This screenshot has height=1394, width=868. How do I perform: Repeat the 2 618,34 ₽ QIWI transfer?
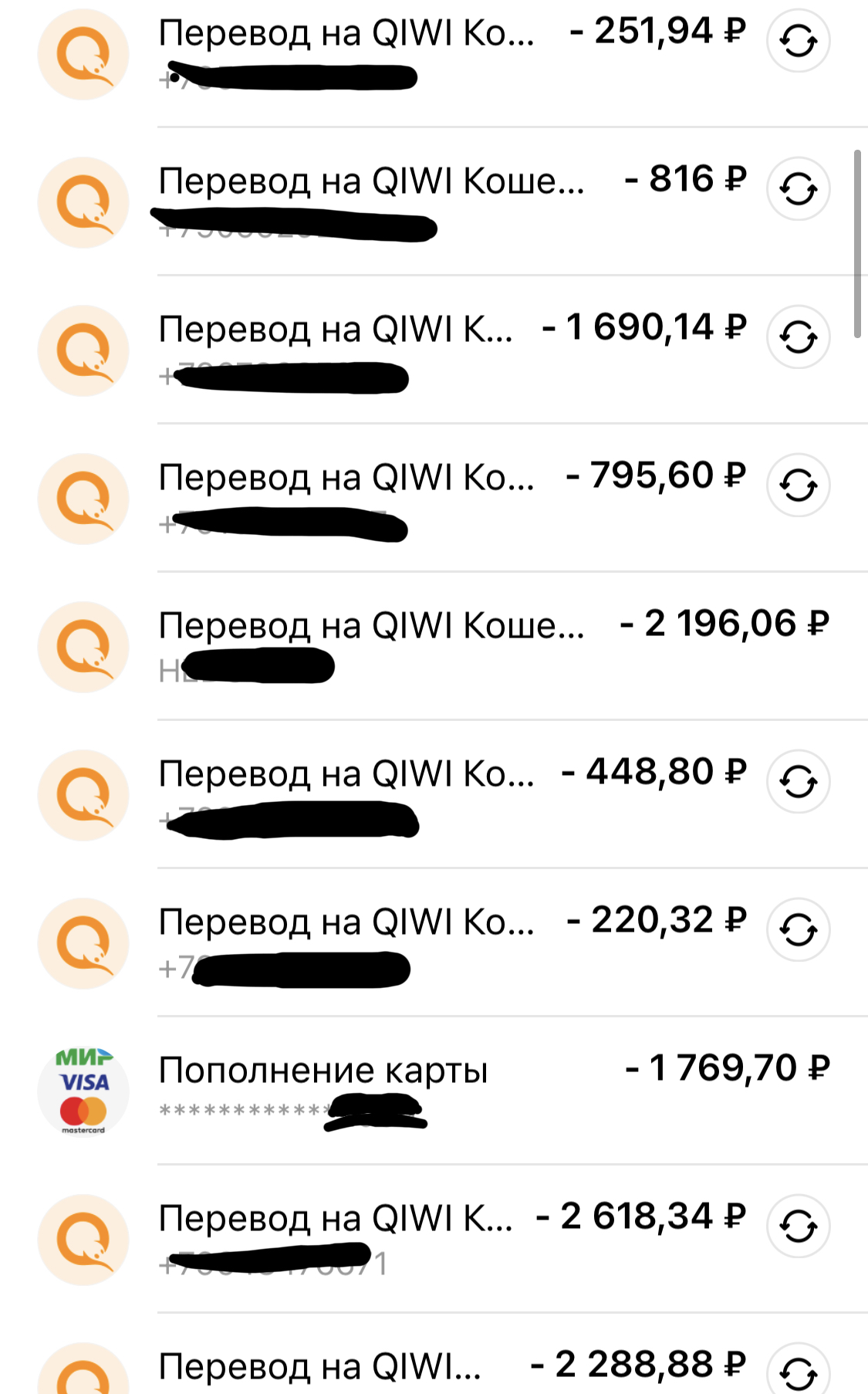(x=798, y=1227)
